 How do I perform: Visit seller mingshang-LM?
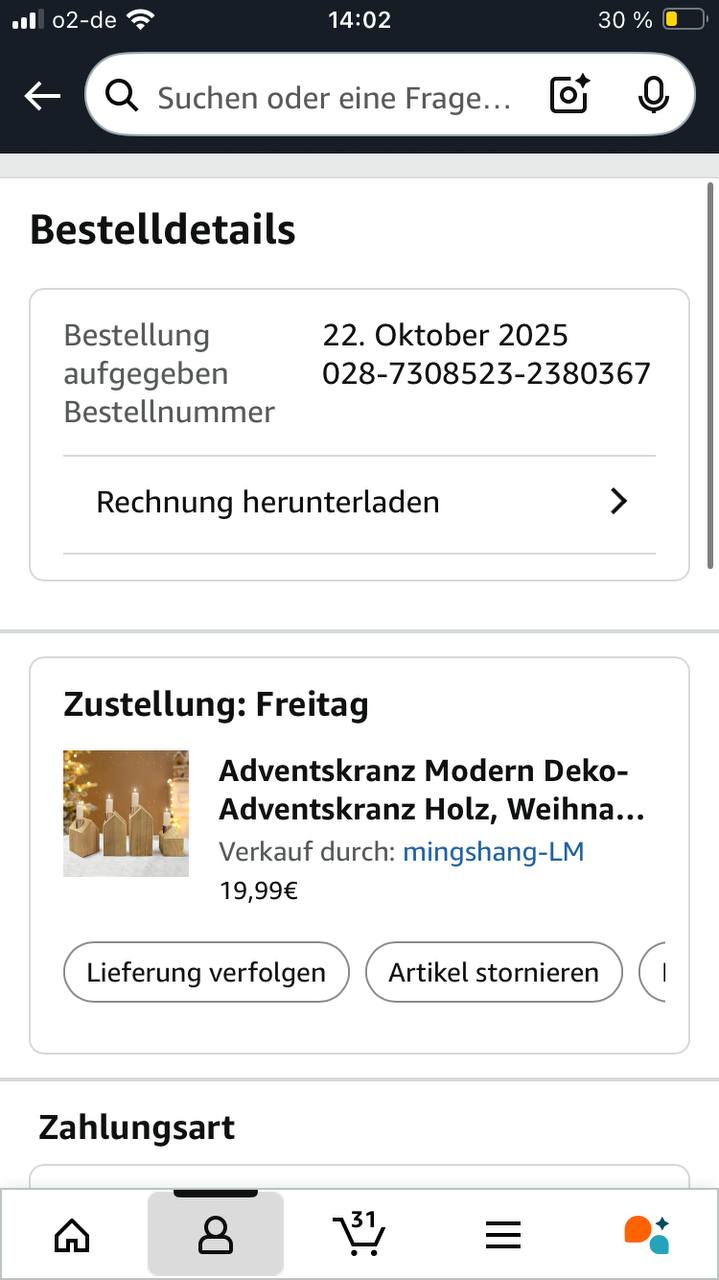(x=493, y=852)
